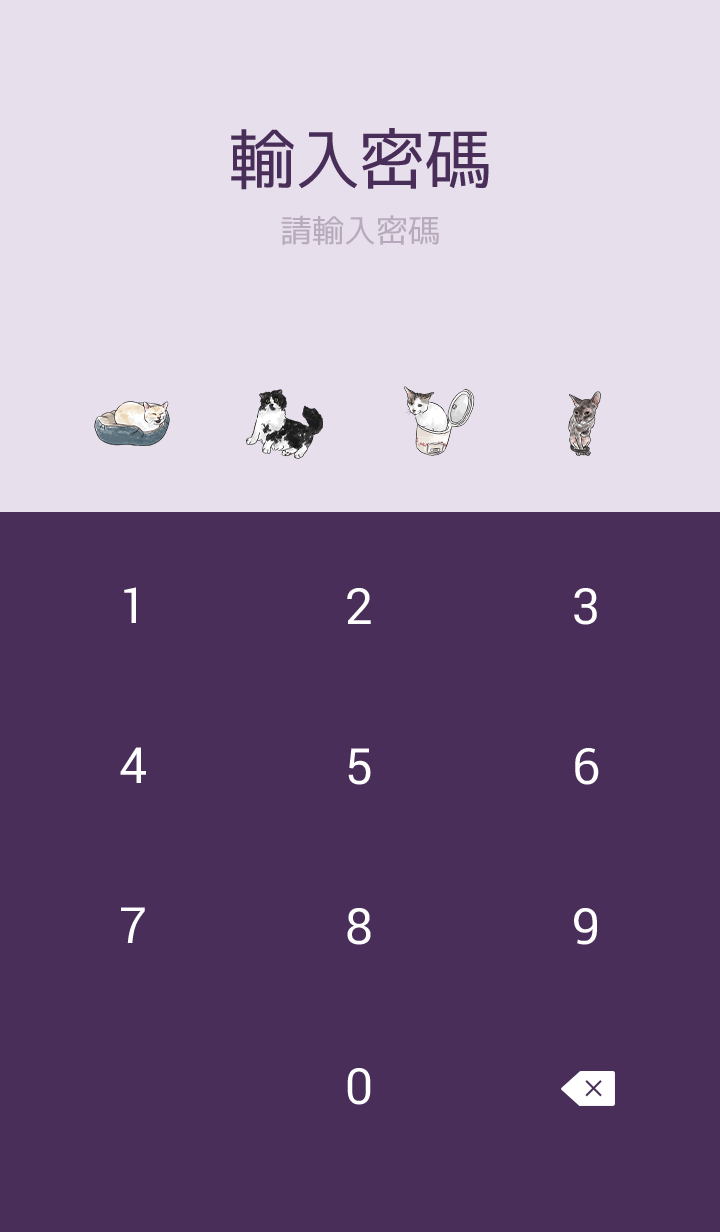Tap digit 8 on the keypad
Screen dimensions: 720x1232
(x=359, y=927)
